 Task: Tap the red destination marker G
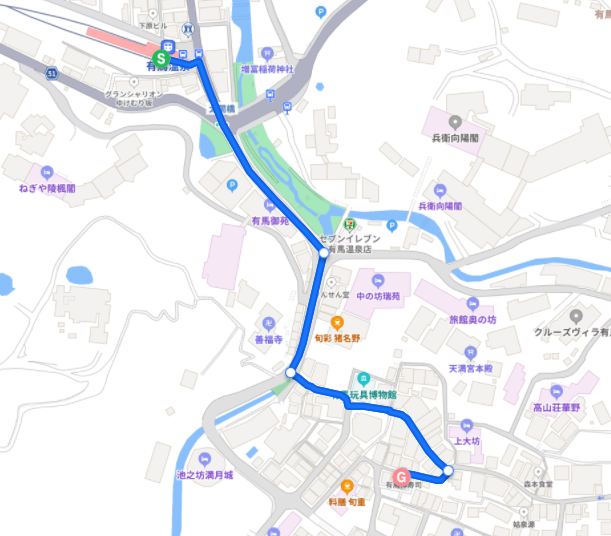pos(400,477)
